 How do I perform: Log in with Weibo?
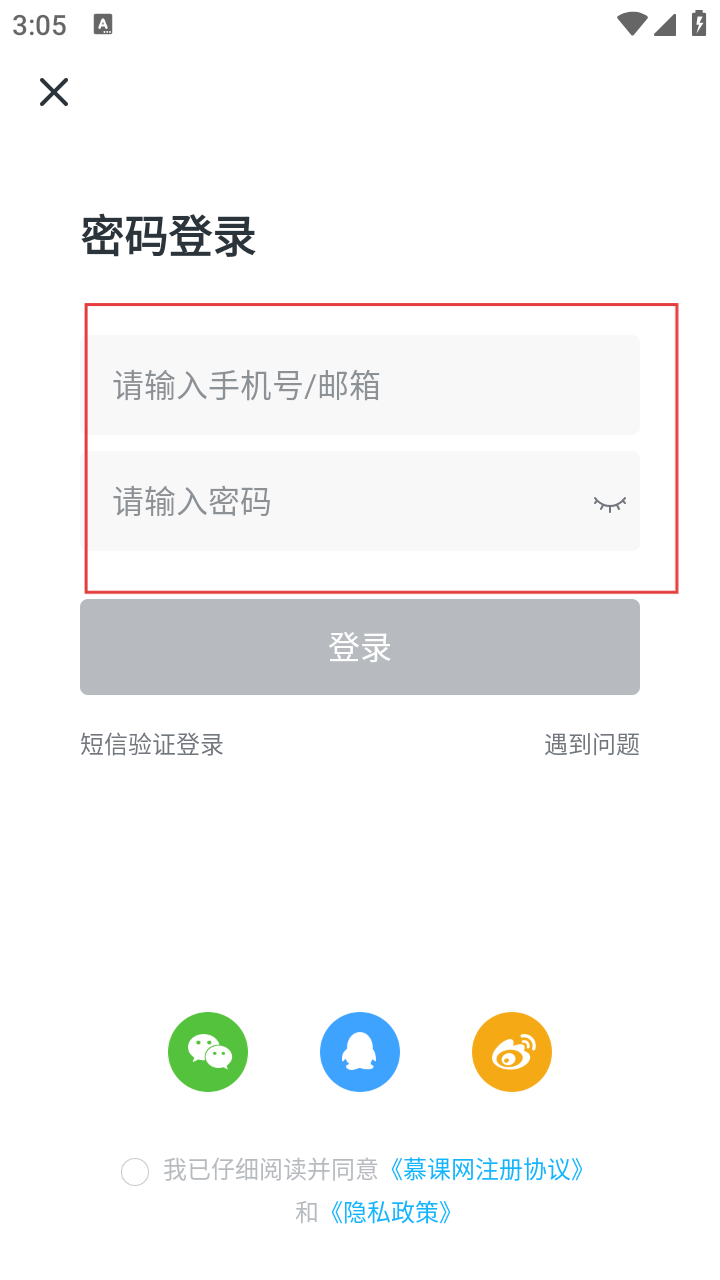click(x=512, y=1052)
